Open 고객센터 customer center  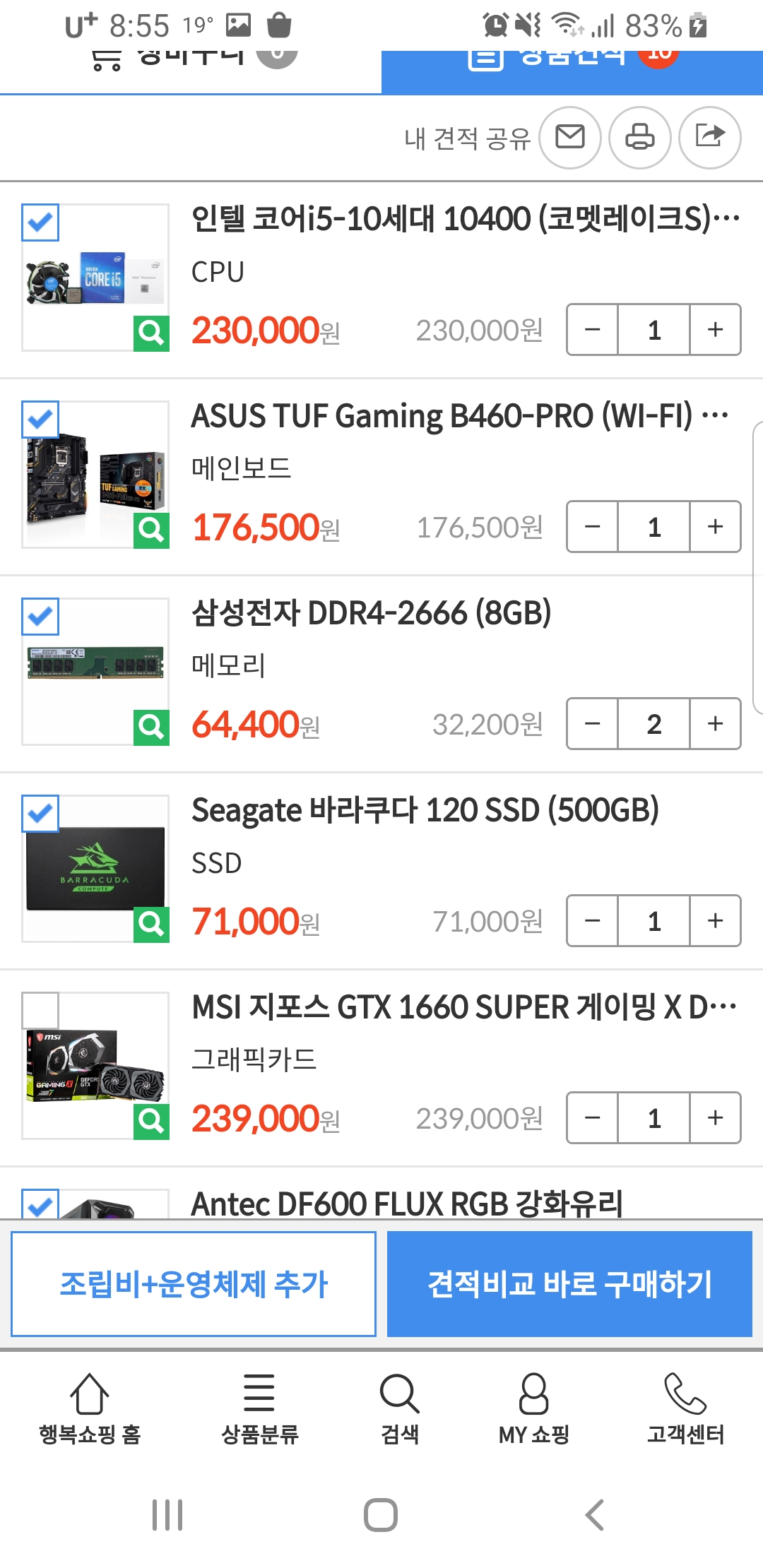(685, 1407)
